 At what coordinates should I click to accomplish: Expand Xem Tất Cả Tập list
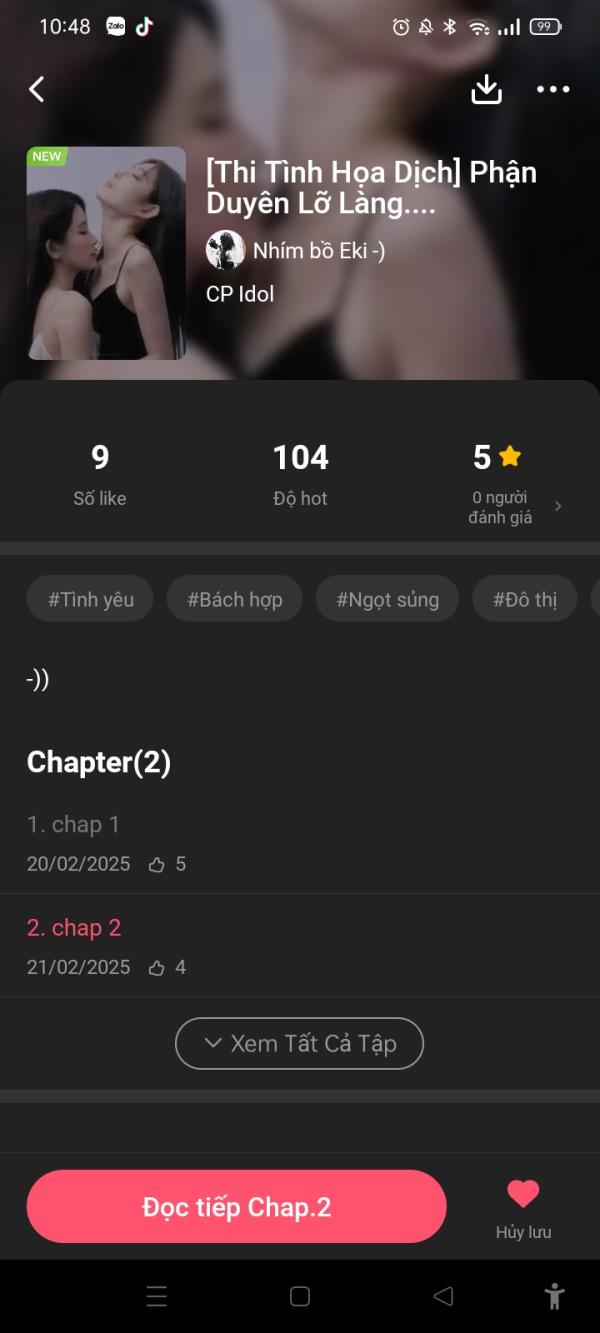coord(299,1043)
